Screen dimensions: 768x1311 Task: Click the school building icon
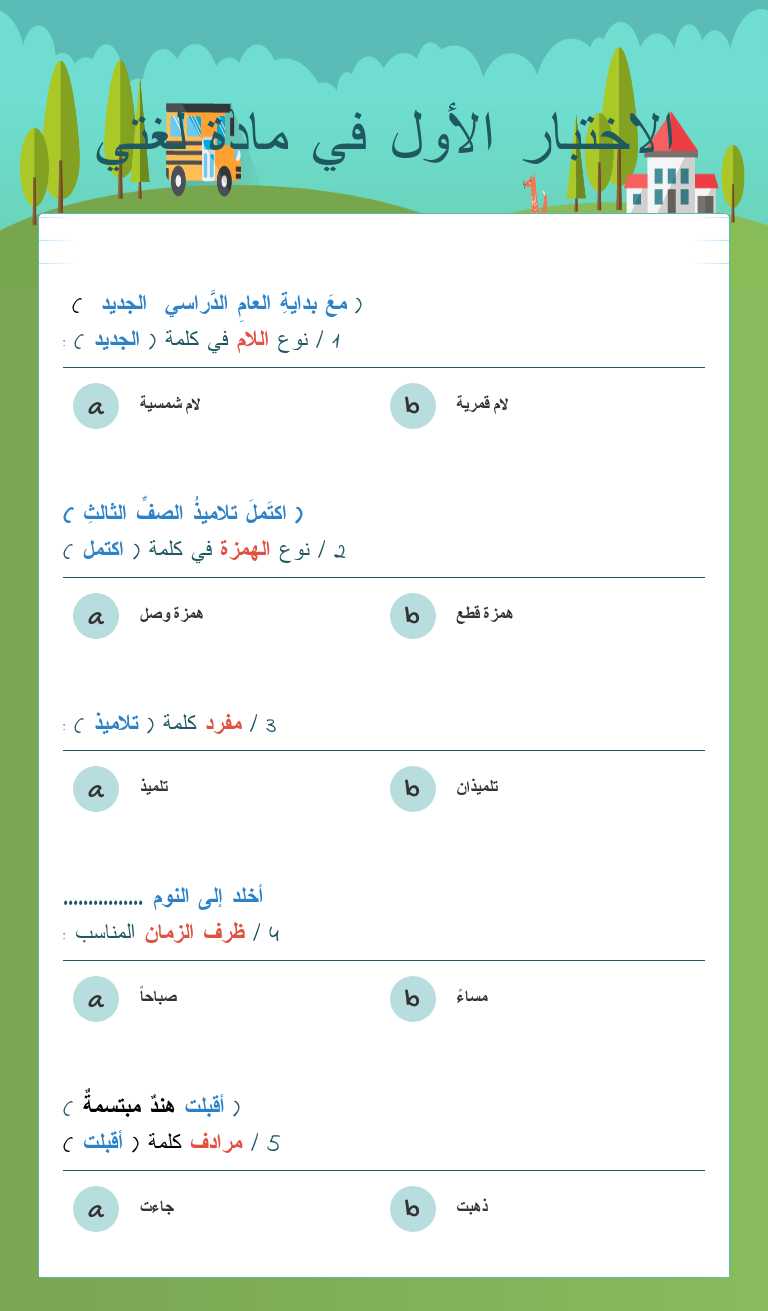pyautogui.click(x=672, y=180)
